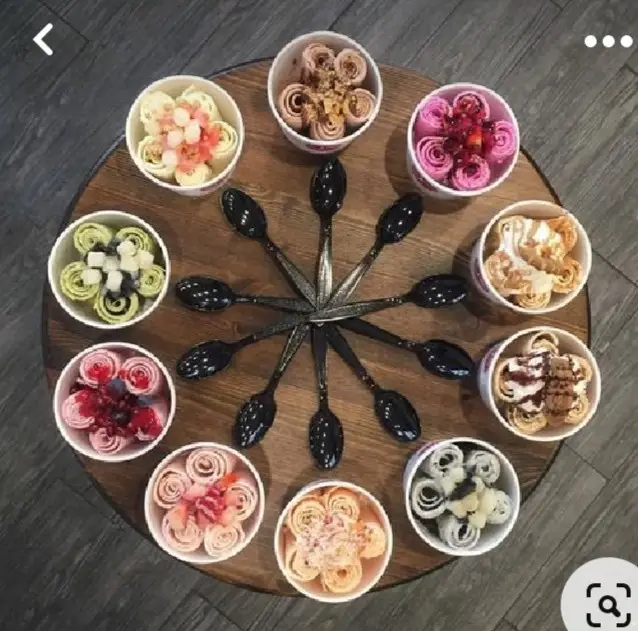Tap the visual search lens button

(607, 604)
